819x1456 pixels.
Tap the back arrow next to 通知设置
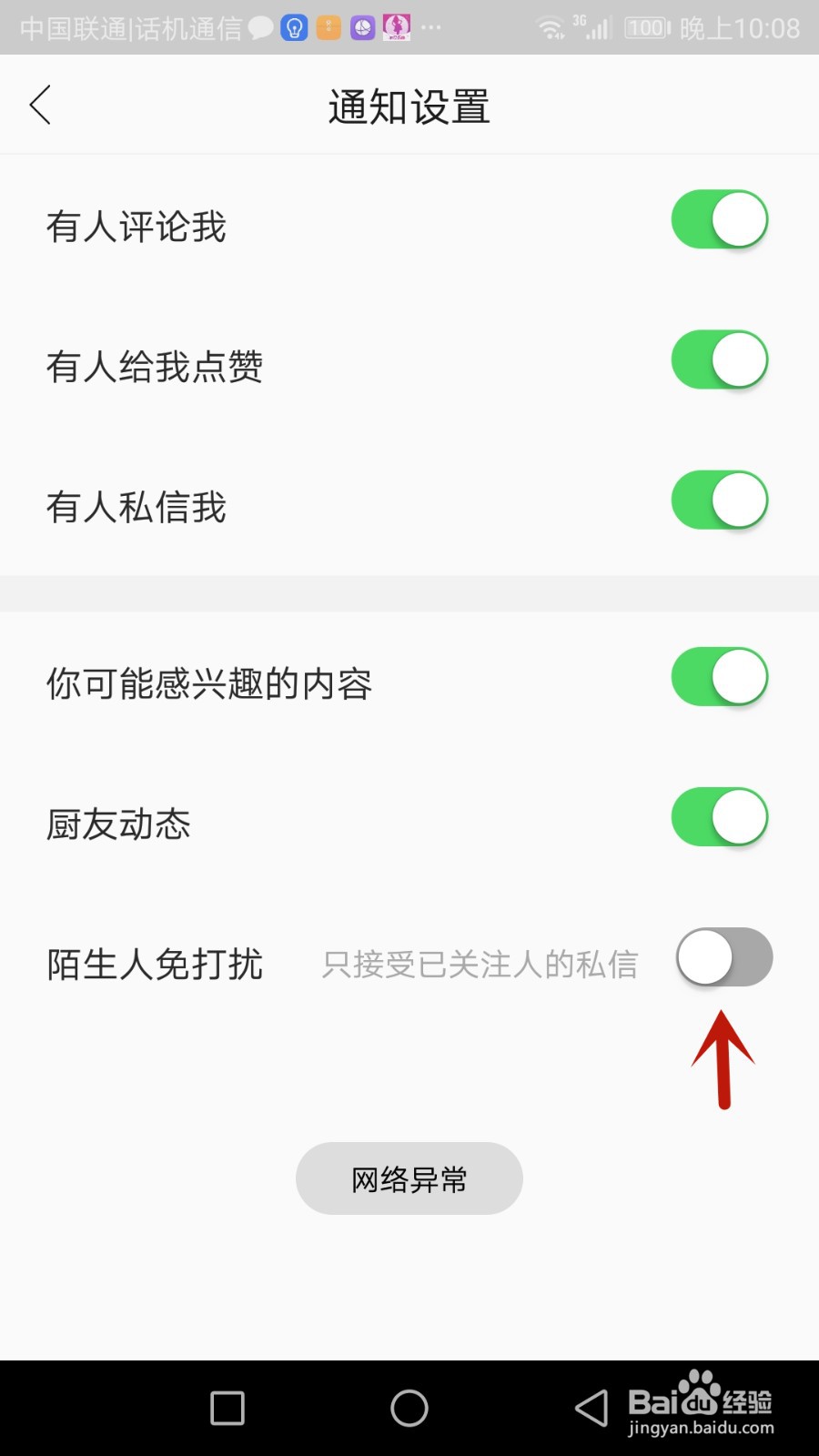pos(39,105)
